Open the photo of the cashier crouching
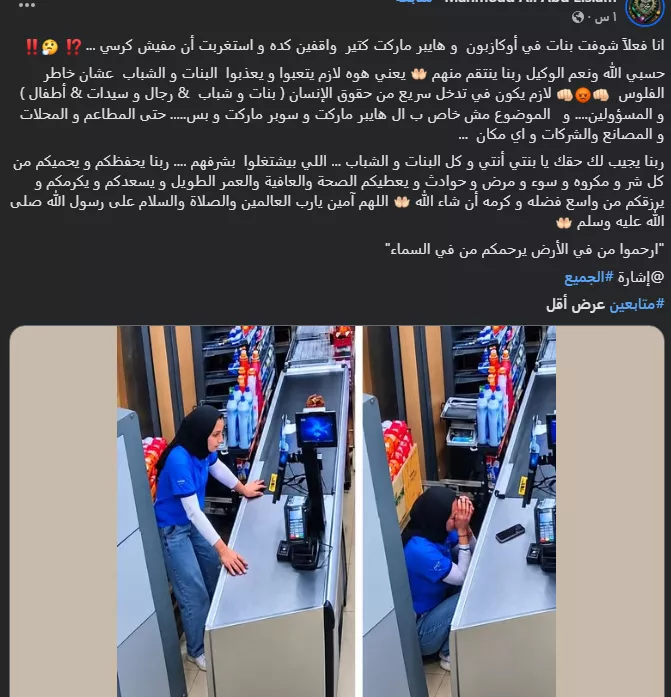Image resolution: width=671 pixels, height=697 pixels. point(459,511)
